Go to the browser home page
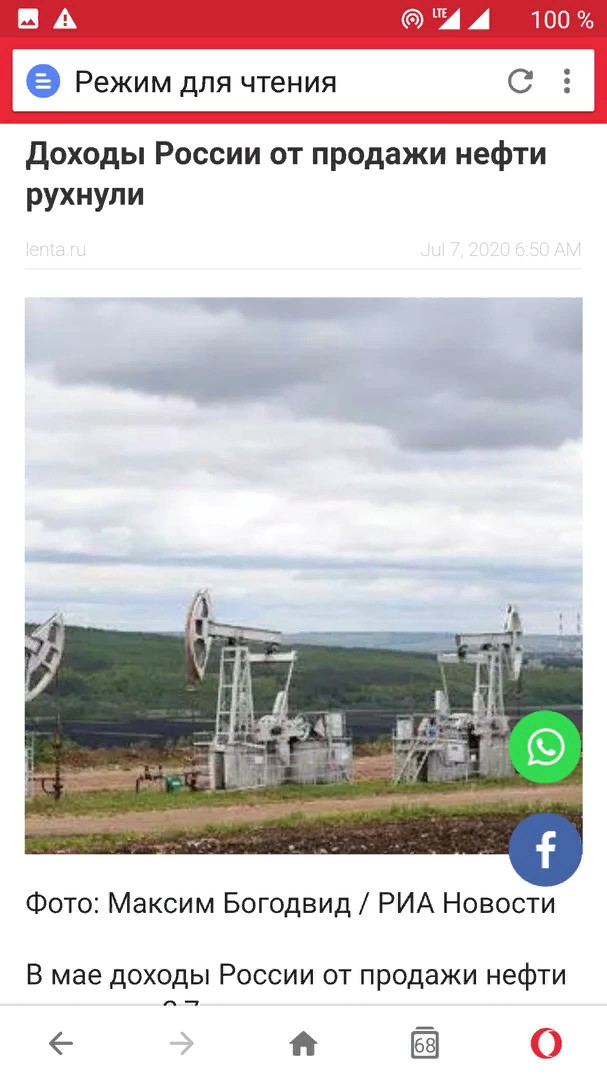 (x=303, y=1044)
